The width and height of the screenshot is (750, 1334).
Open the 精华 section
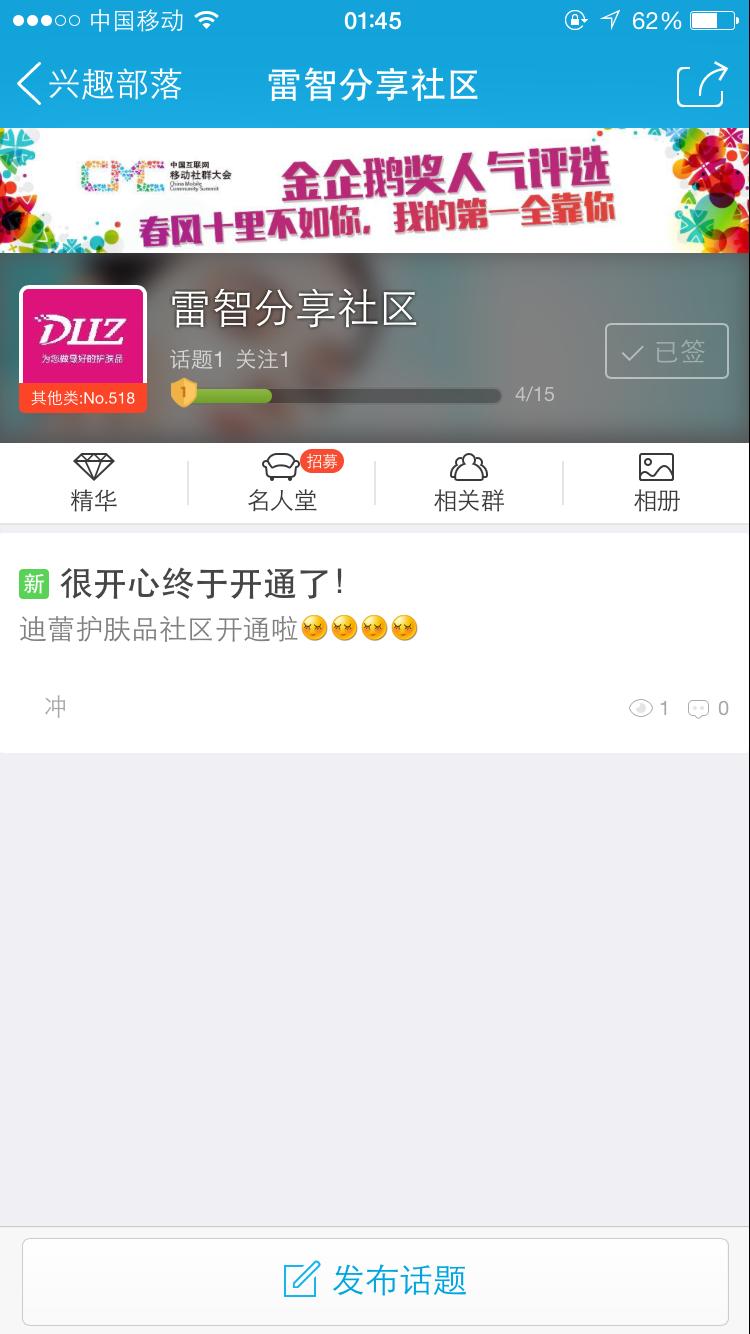pos(94,483)
